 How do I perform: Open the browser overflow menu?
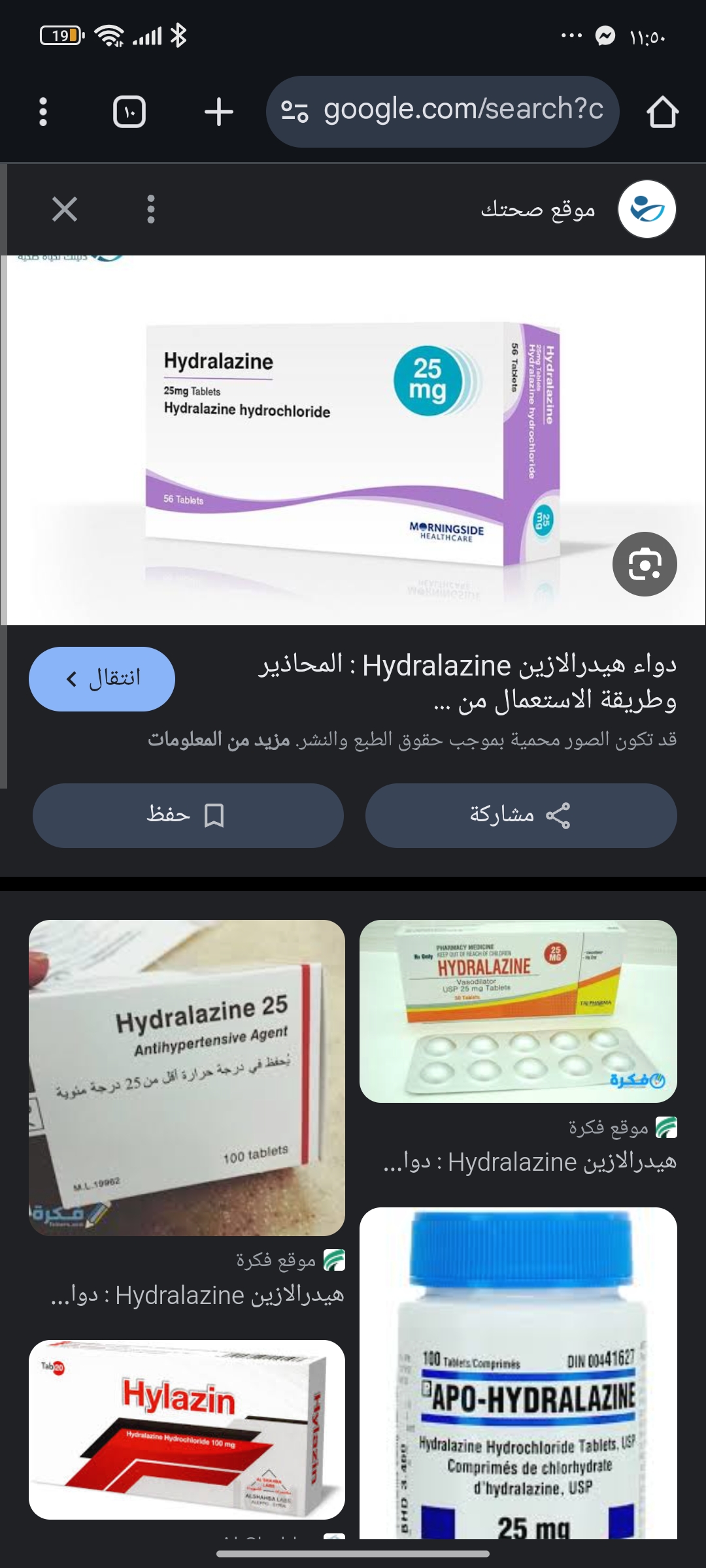[x=43, y=112]
